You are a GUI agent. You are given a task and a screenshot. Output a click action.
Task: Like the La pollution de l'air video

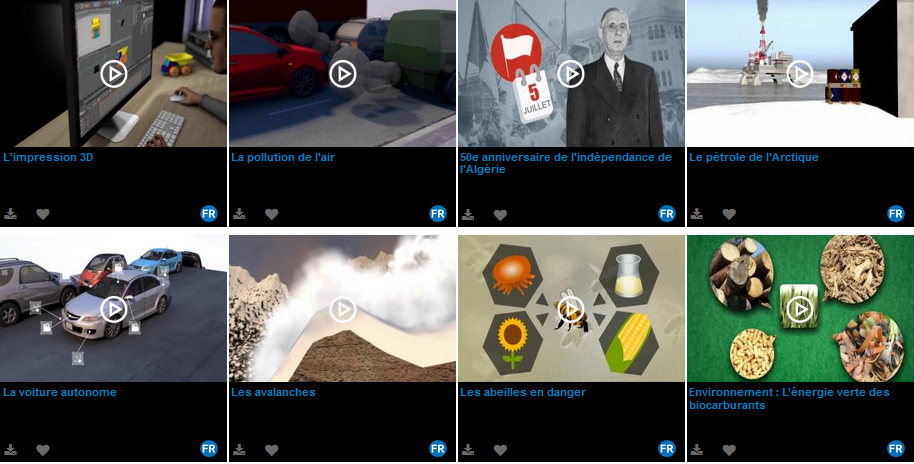(x=272, y=214)
